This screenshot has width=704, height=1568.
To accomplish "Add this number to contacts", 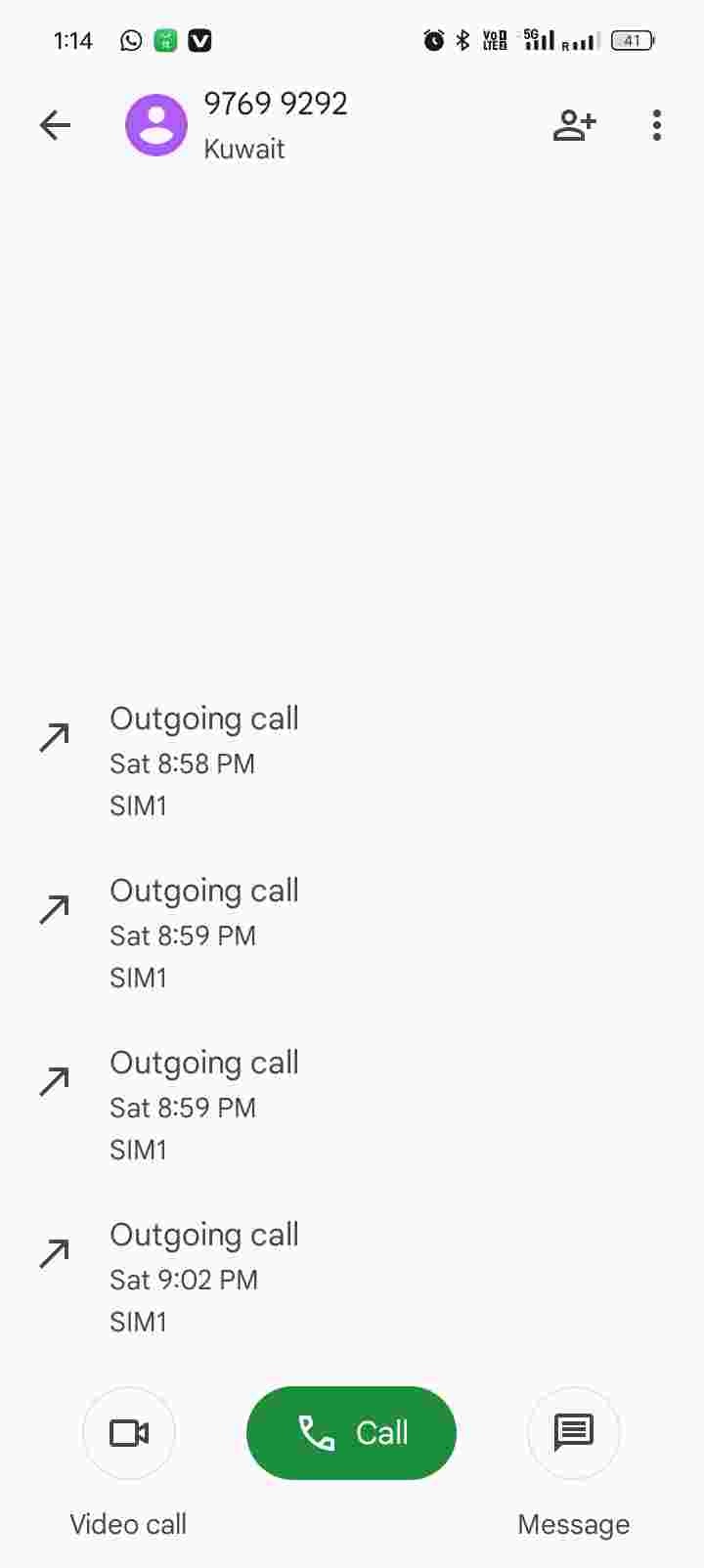I will (574, 125).
